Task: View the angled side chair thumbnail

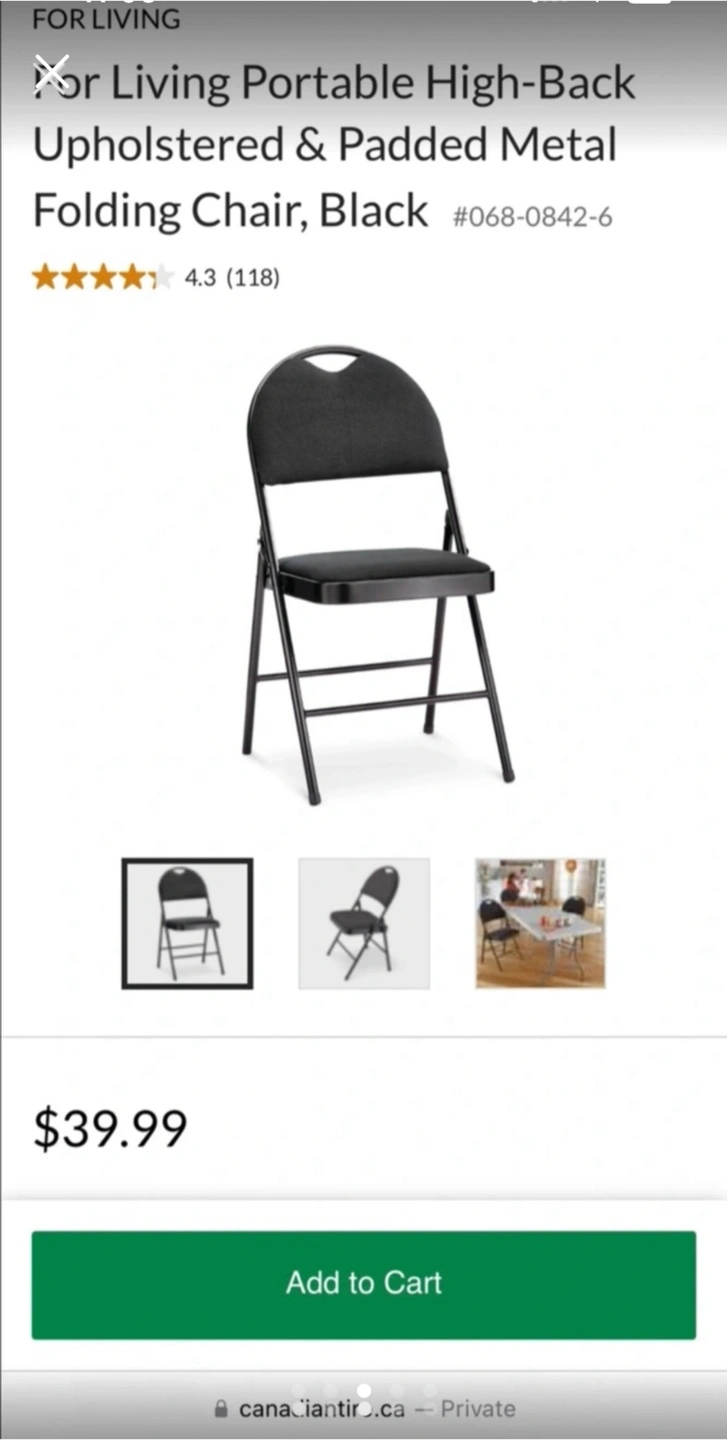Action: tap(364, 923)
